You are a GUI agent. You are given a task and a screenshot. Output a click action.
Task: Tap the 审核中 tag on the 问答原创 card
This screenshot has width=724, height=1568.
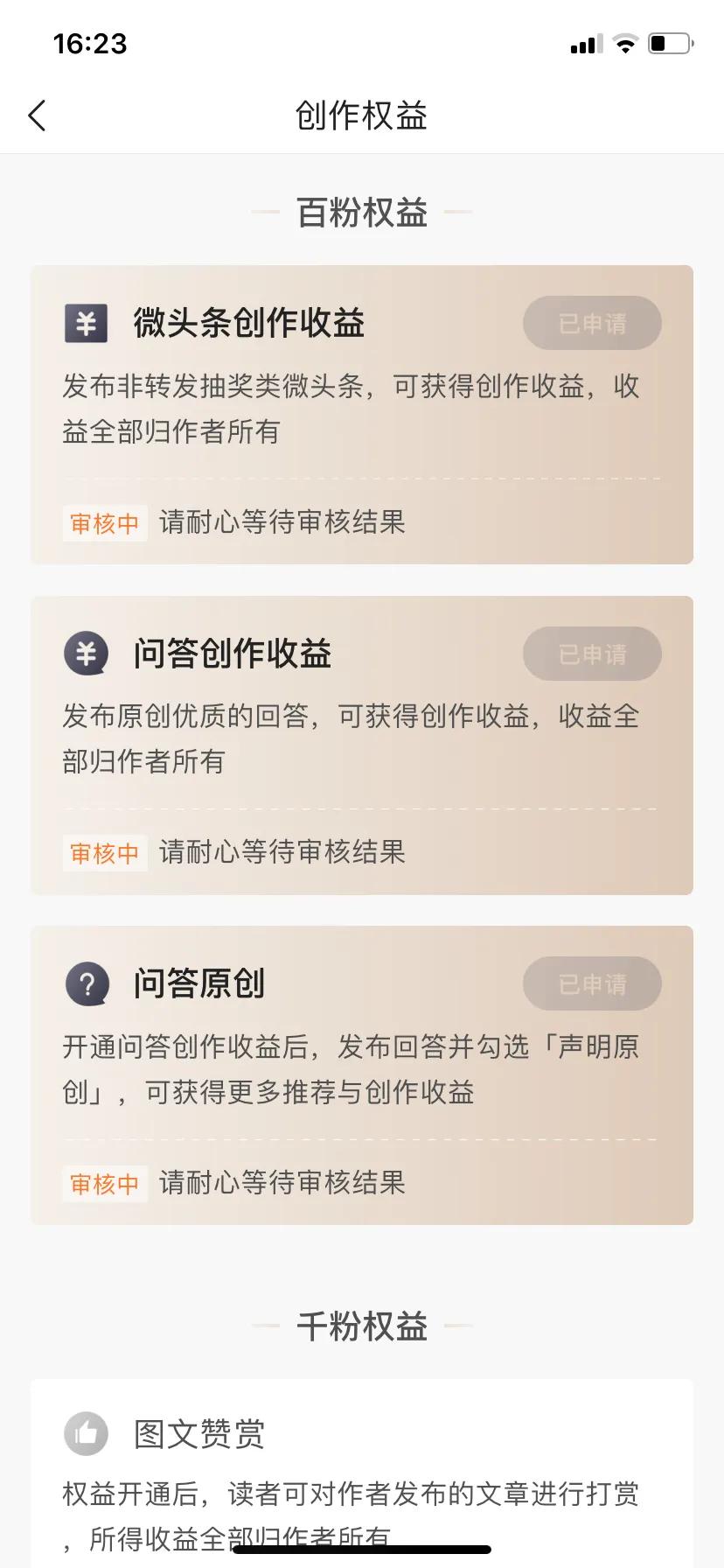(x=104, y=1183)
